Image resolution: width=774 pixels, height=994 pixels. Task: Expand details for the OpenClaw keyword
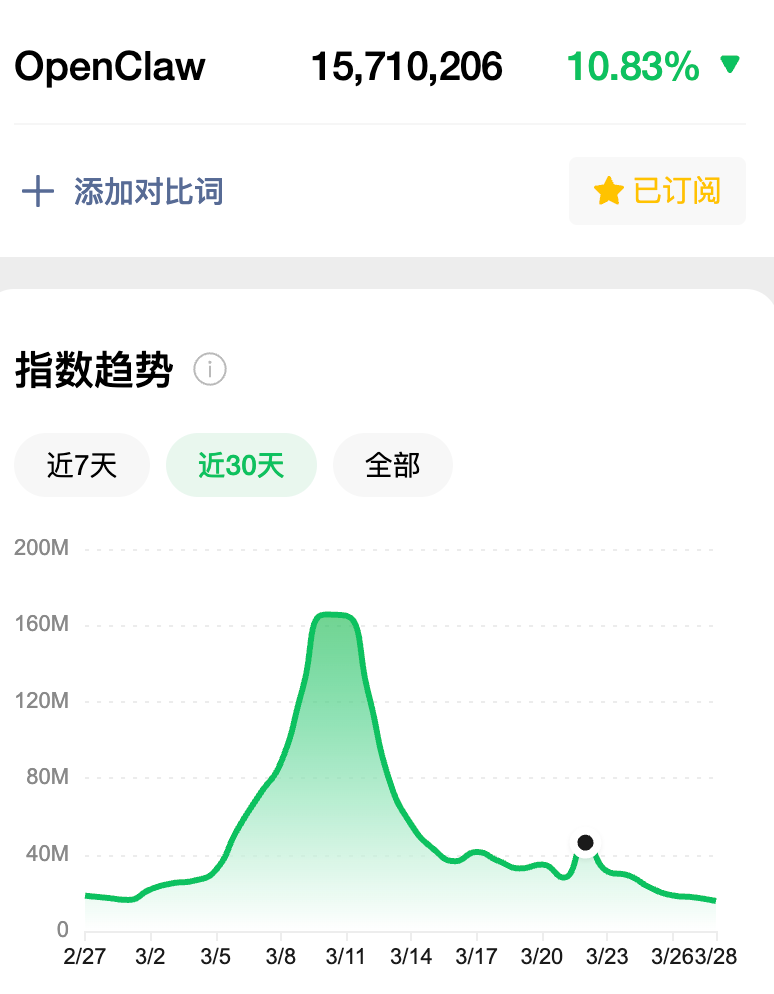click(x=111, y=67)
